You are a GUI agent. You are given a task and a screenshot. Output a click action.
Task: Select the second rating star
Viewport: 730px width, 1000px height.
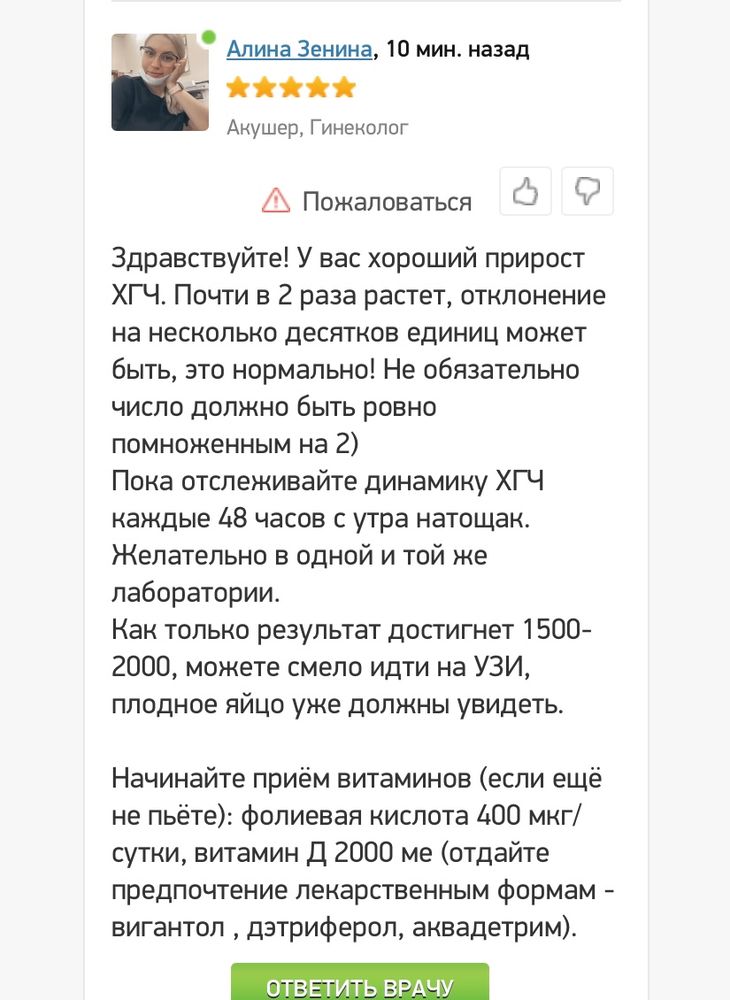264,88
